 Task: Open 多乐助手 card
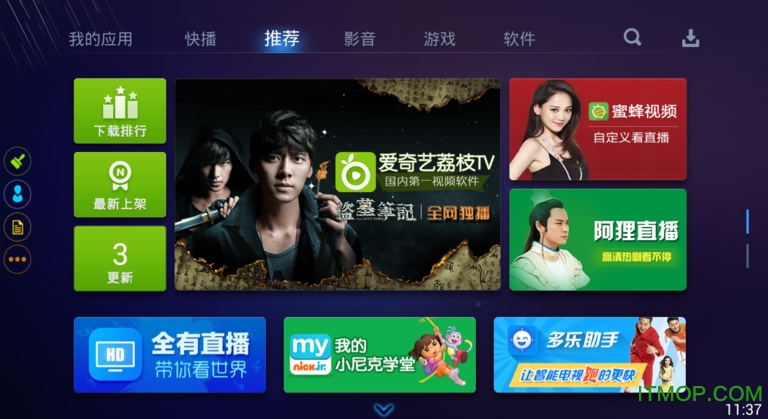(x=589, y=355)
